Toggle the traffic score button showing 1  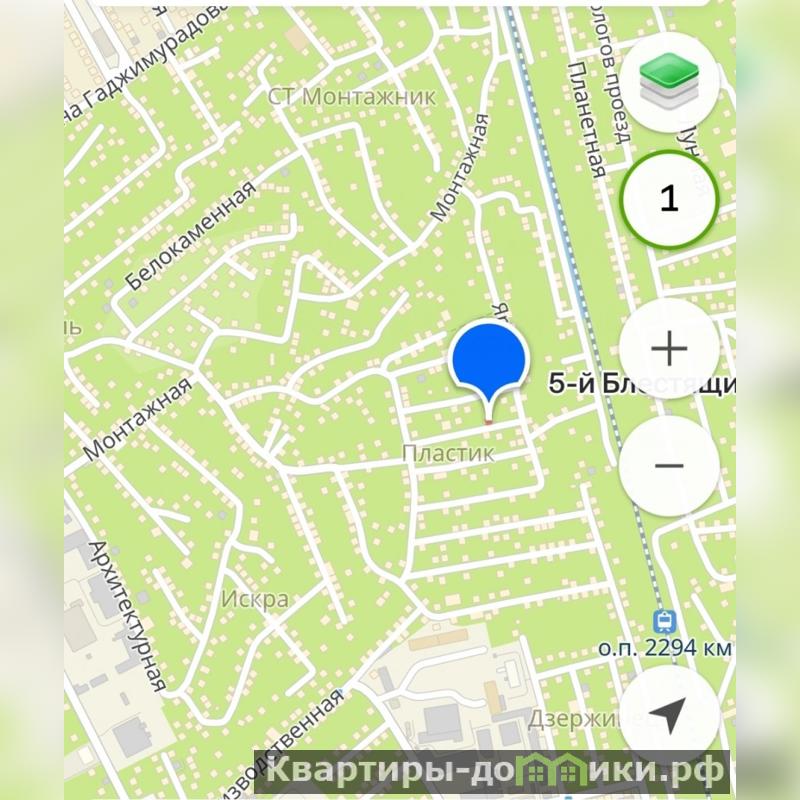669,198
